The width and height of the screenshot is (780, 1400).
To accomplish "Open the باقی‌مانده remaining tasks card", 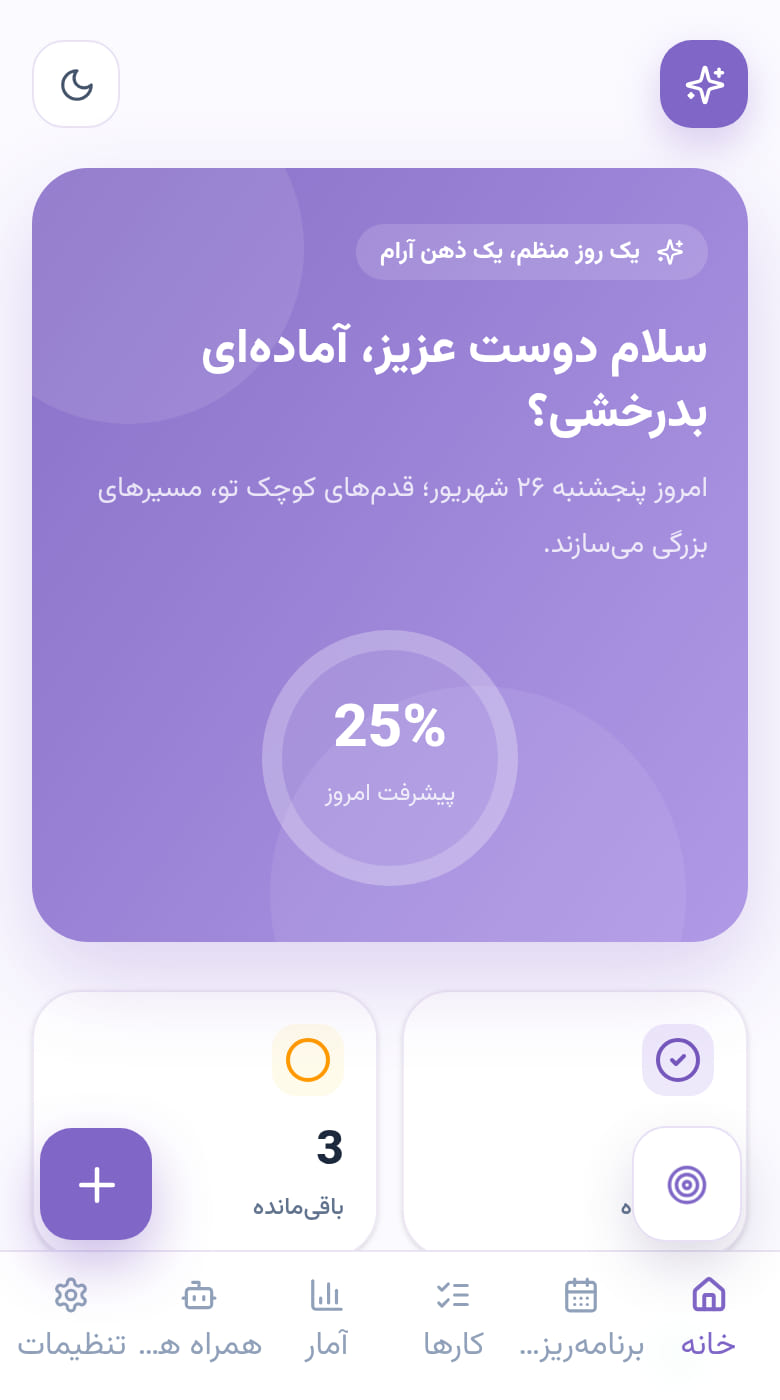I will (x=205, y=1122).
